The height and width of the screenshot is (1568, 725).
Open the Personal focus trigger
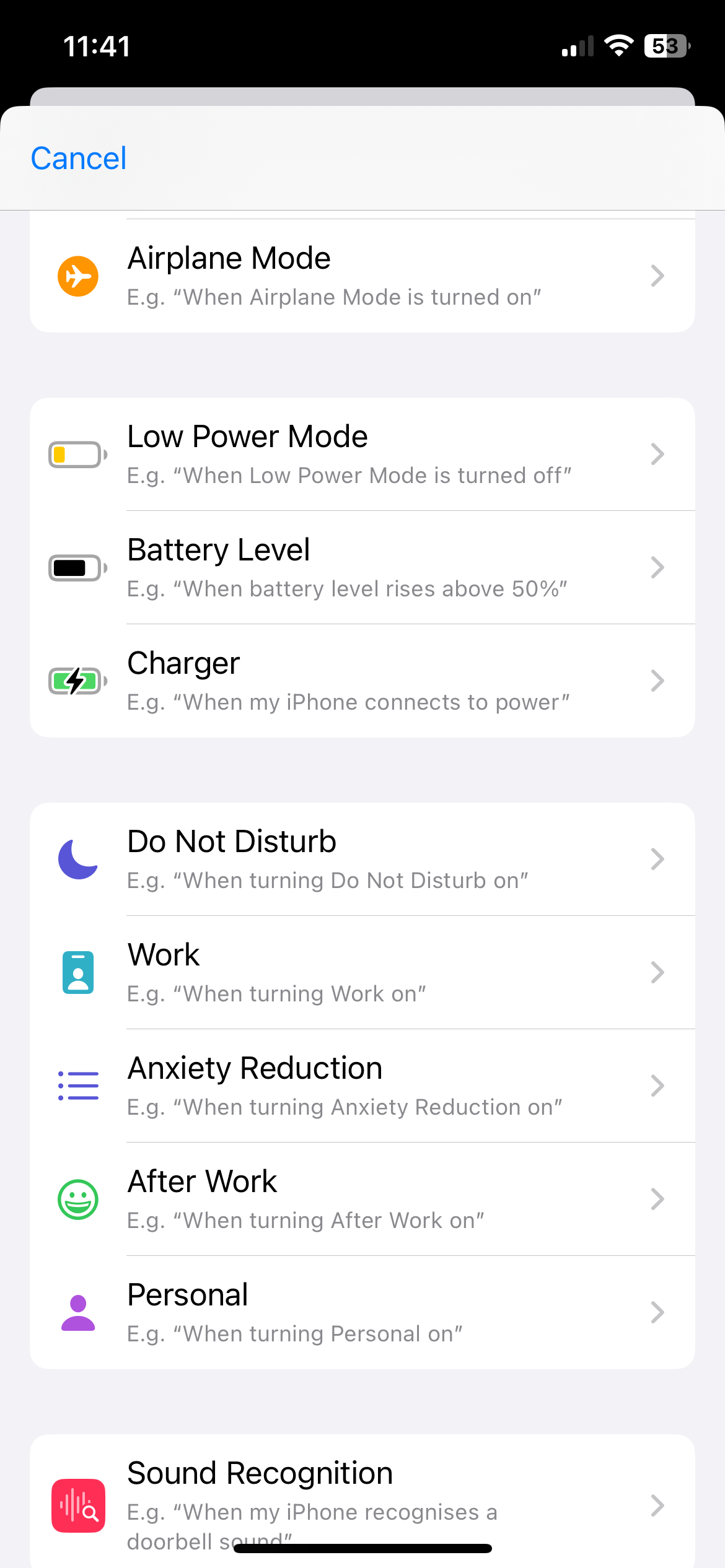click(x=362, y=1313)
